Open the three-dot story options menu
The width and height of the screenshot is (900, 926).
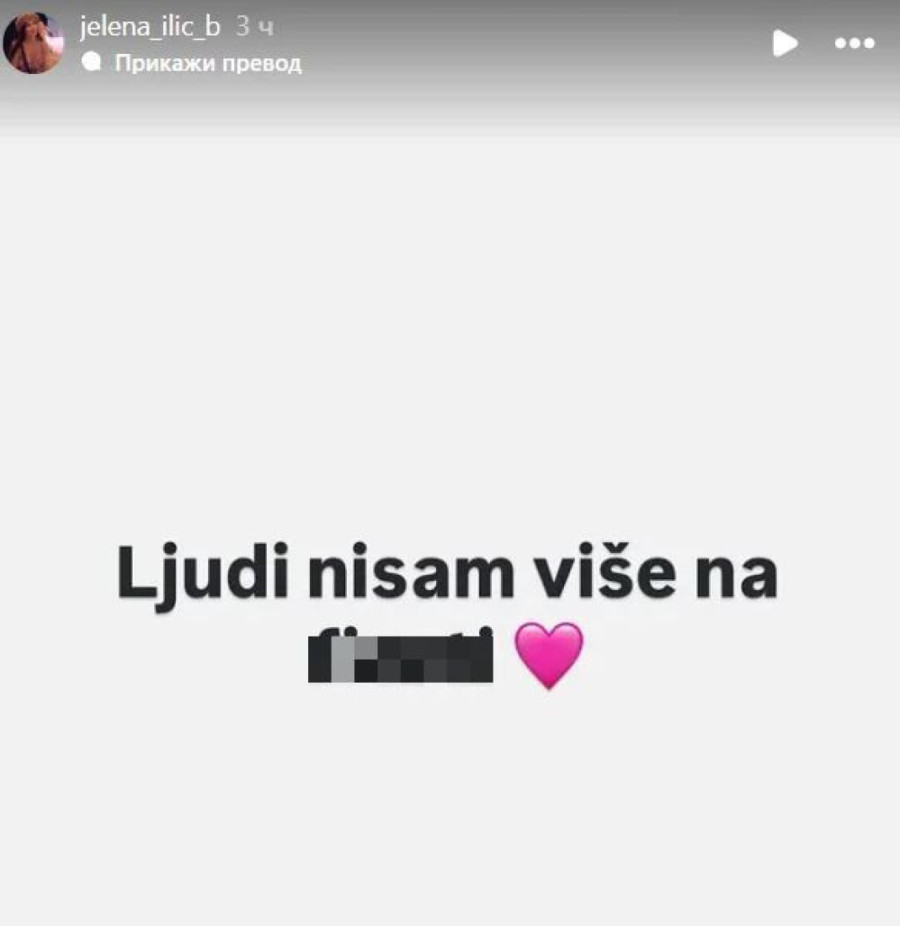854,43
